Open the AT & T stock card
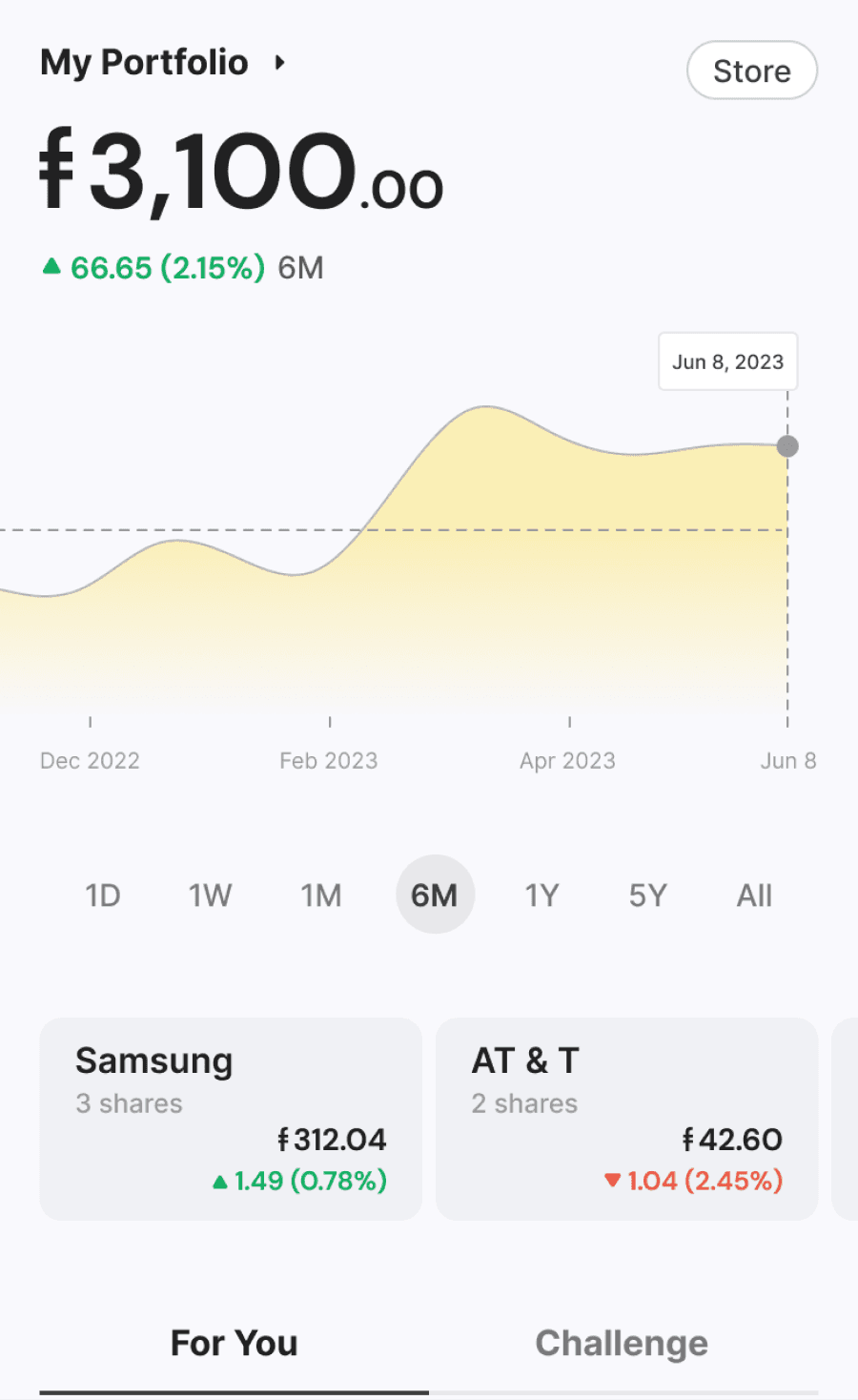The width and height of the screenshot is (858, 1400). (x=626, y=1119)
